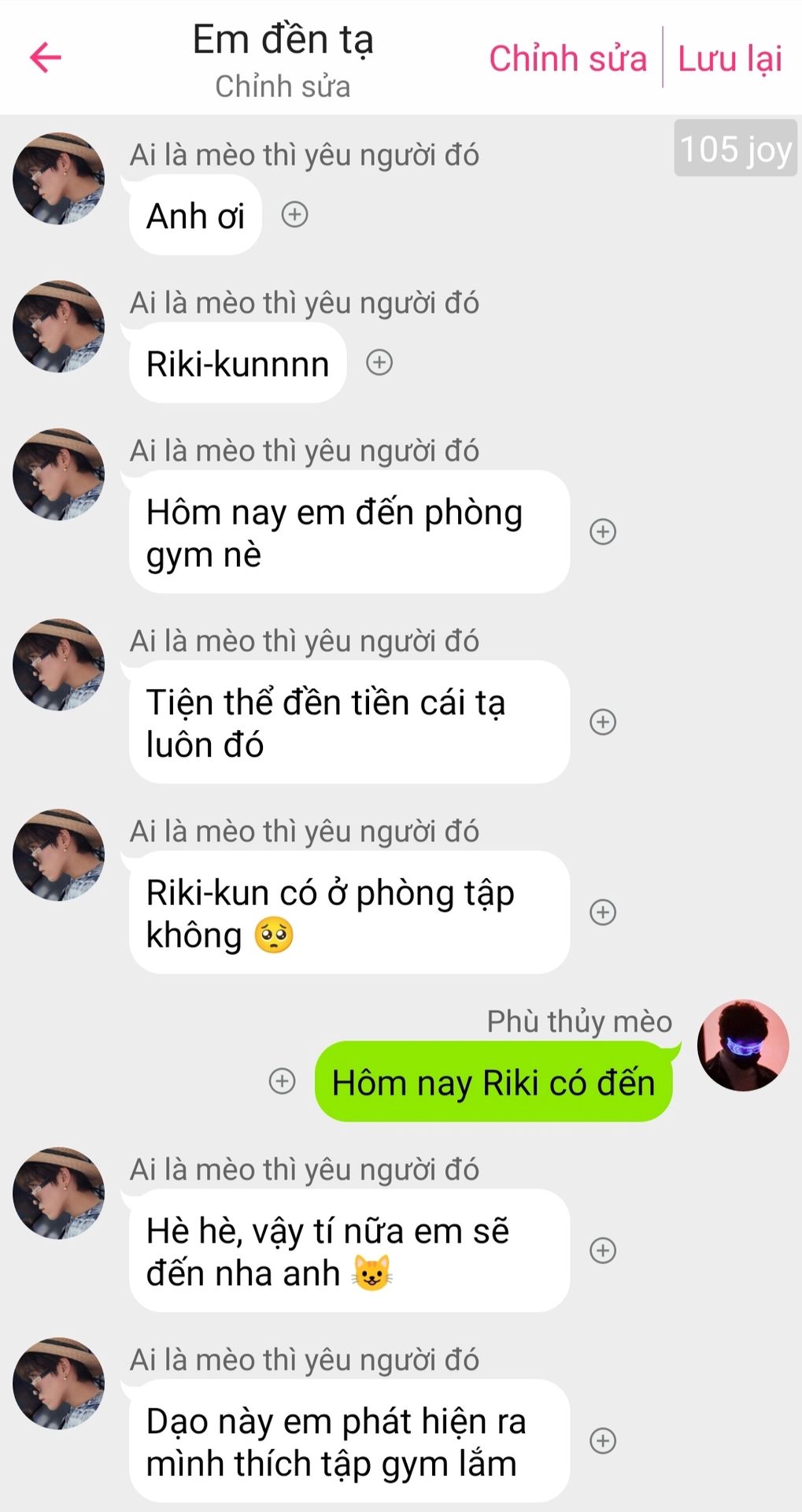802x1512 pixels.
Task: Go back with the pink arrow
Action: tap(46, 57)
